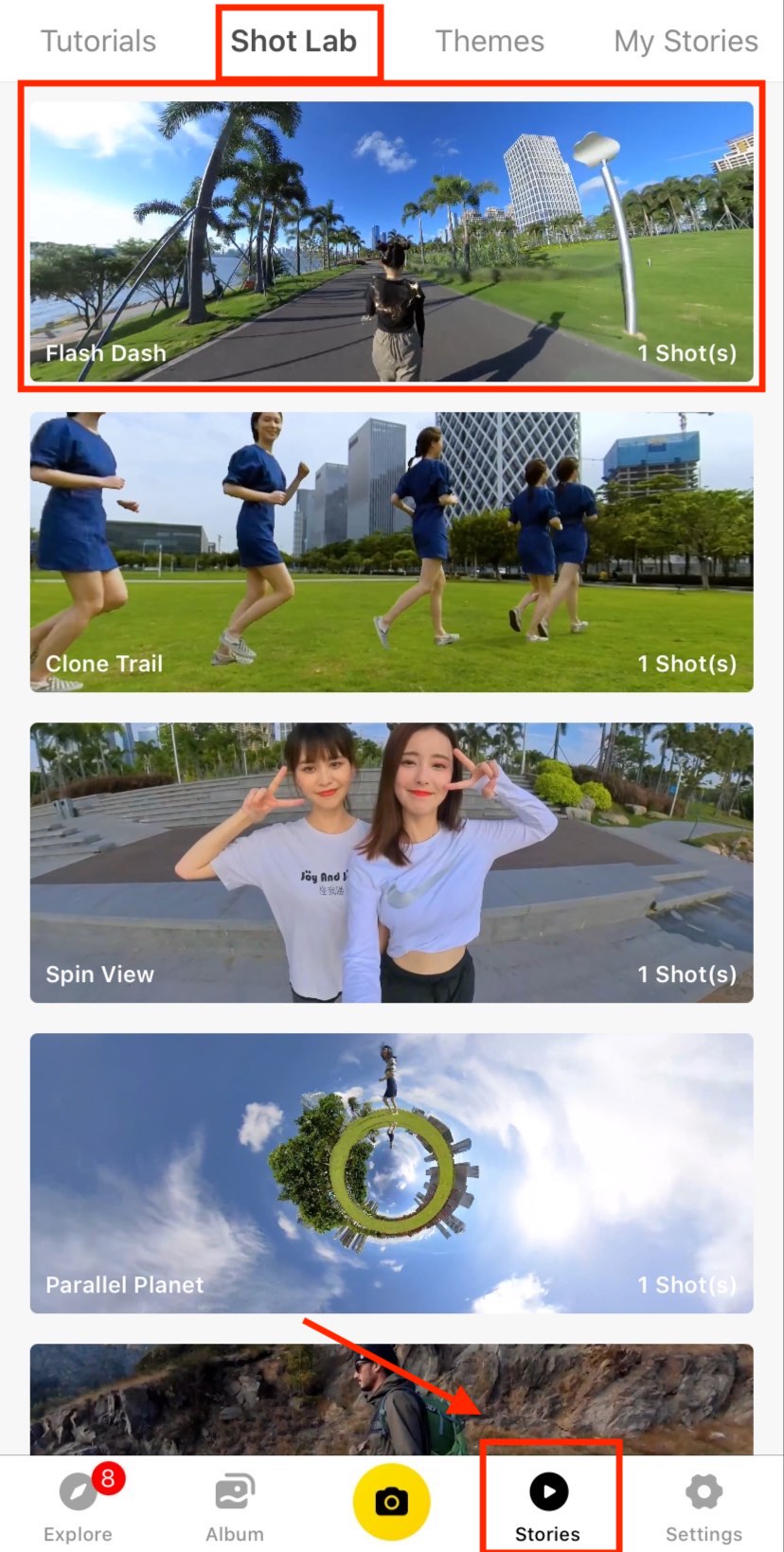Switch to the Album tab

[235, 1503]
